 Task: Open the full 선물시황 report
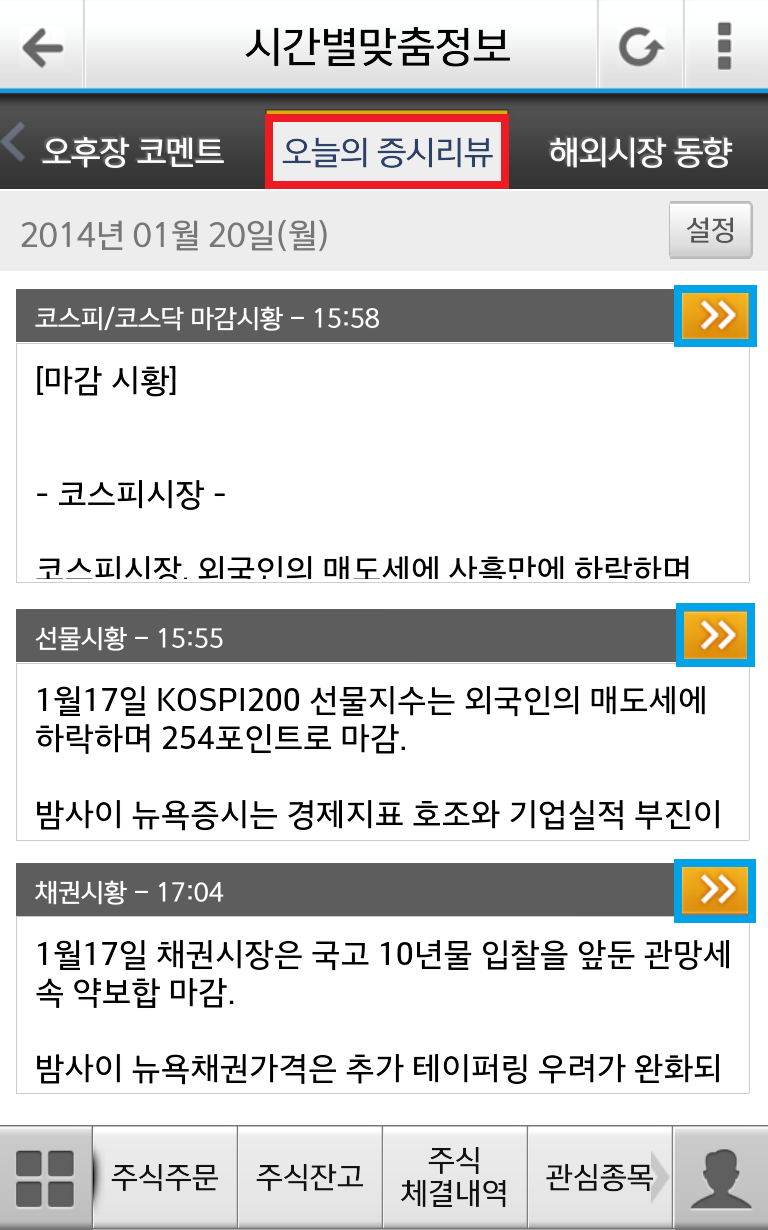717,635
